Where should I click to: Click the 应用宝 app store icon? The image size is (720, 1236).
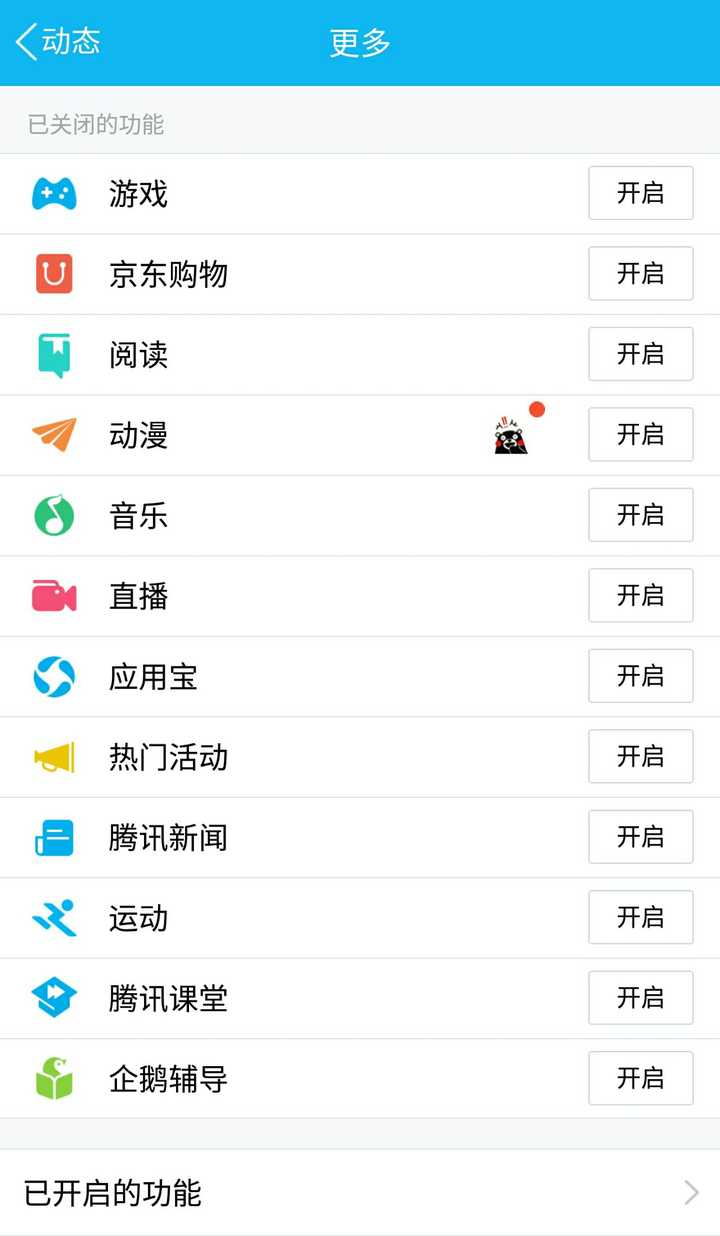[x=54, y=677]
